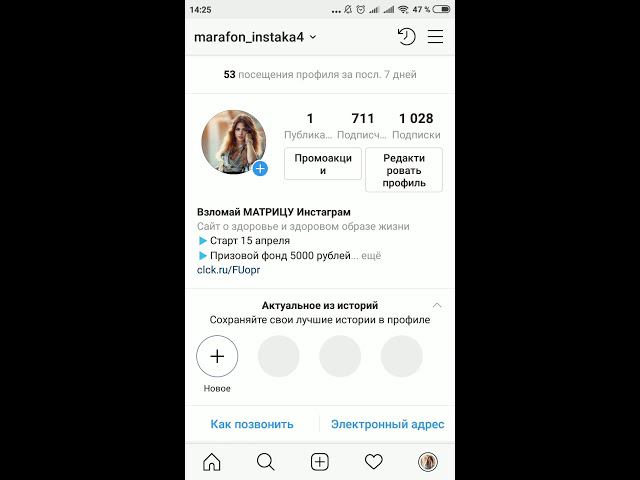The width and height of the screenshot is (640, 480).
Task: Open the archive history icon
Action: (406, 37)
